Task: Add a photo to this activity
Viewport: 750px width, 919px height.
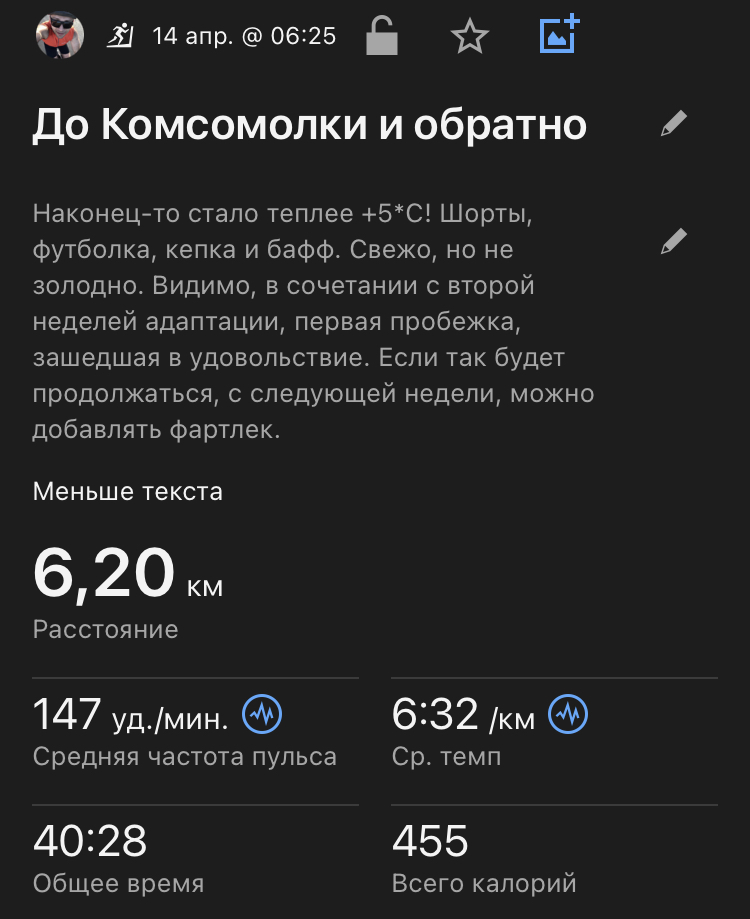Action: [559, 35]
